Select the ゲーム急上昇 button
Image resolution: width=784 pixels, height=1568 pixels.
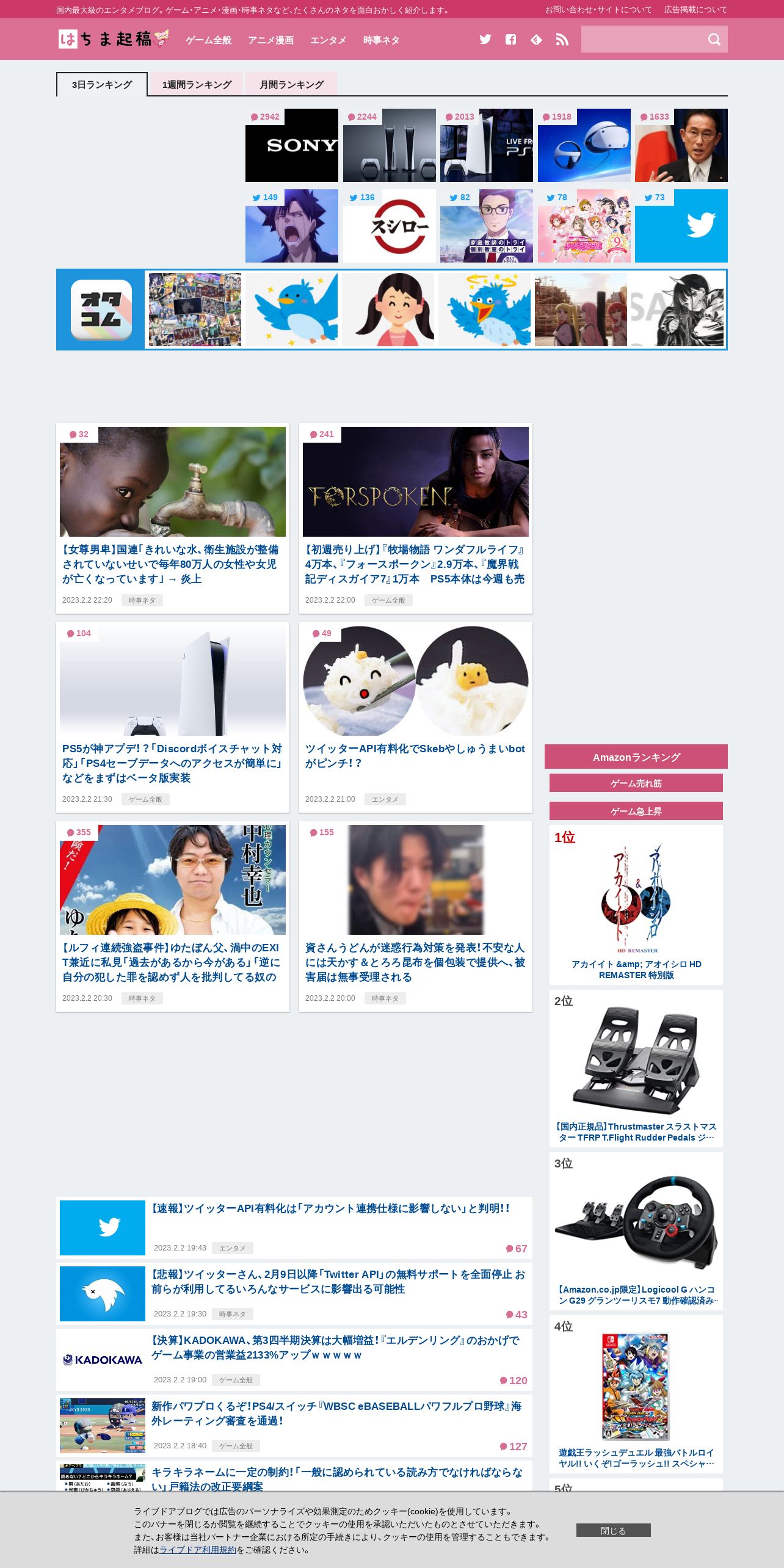pyautogui.click(x=636, y=811)
